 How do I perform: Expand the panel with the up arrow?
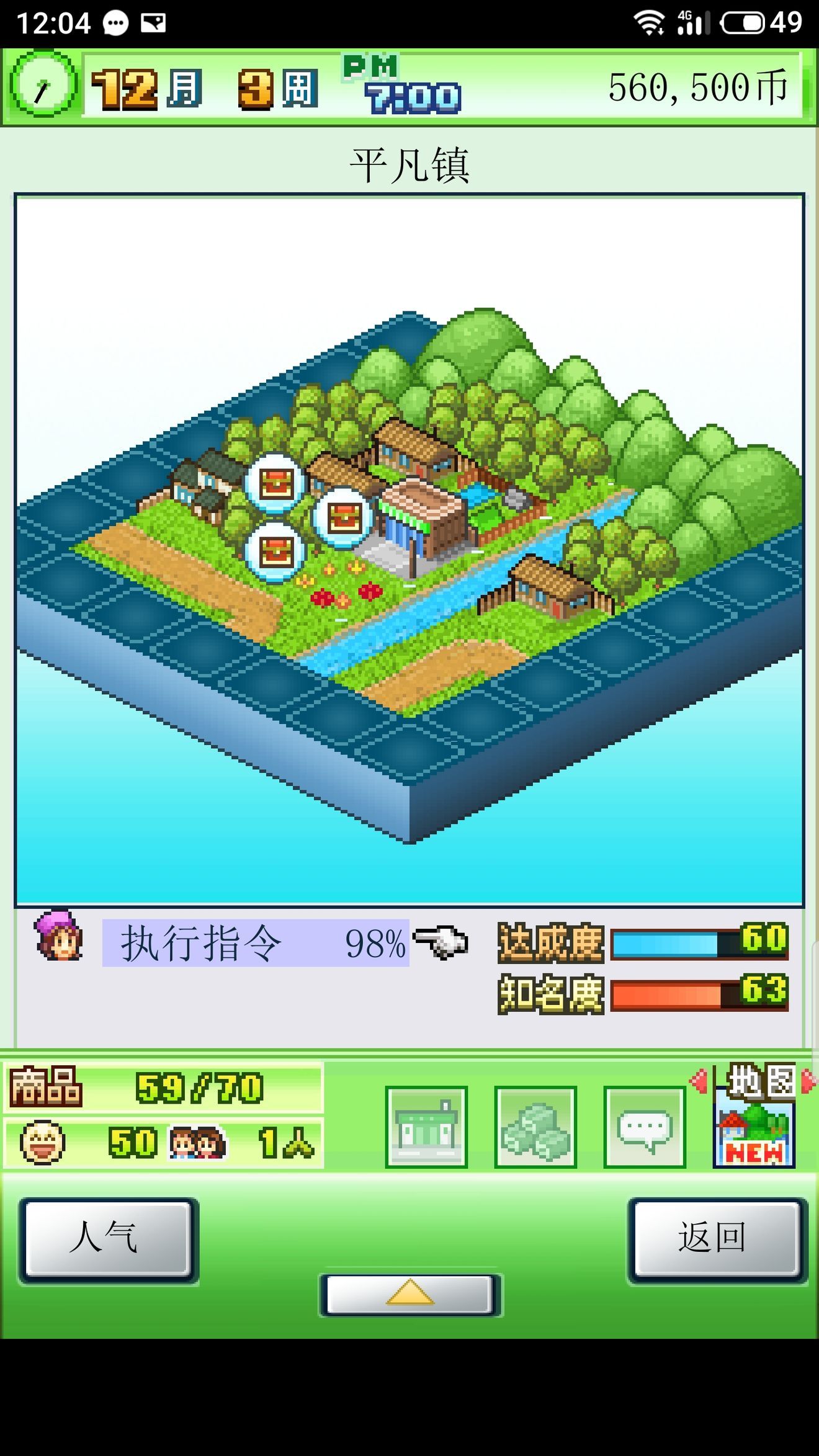click(410, 1294)
